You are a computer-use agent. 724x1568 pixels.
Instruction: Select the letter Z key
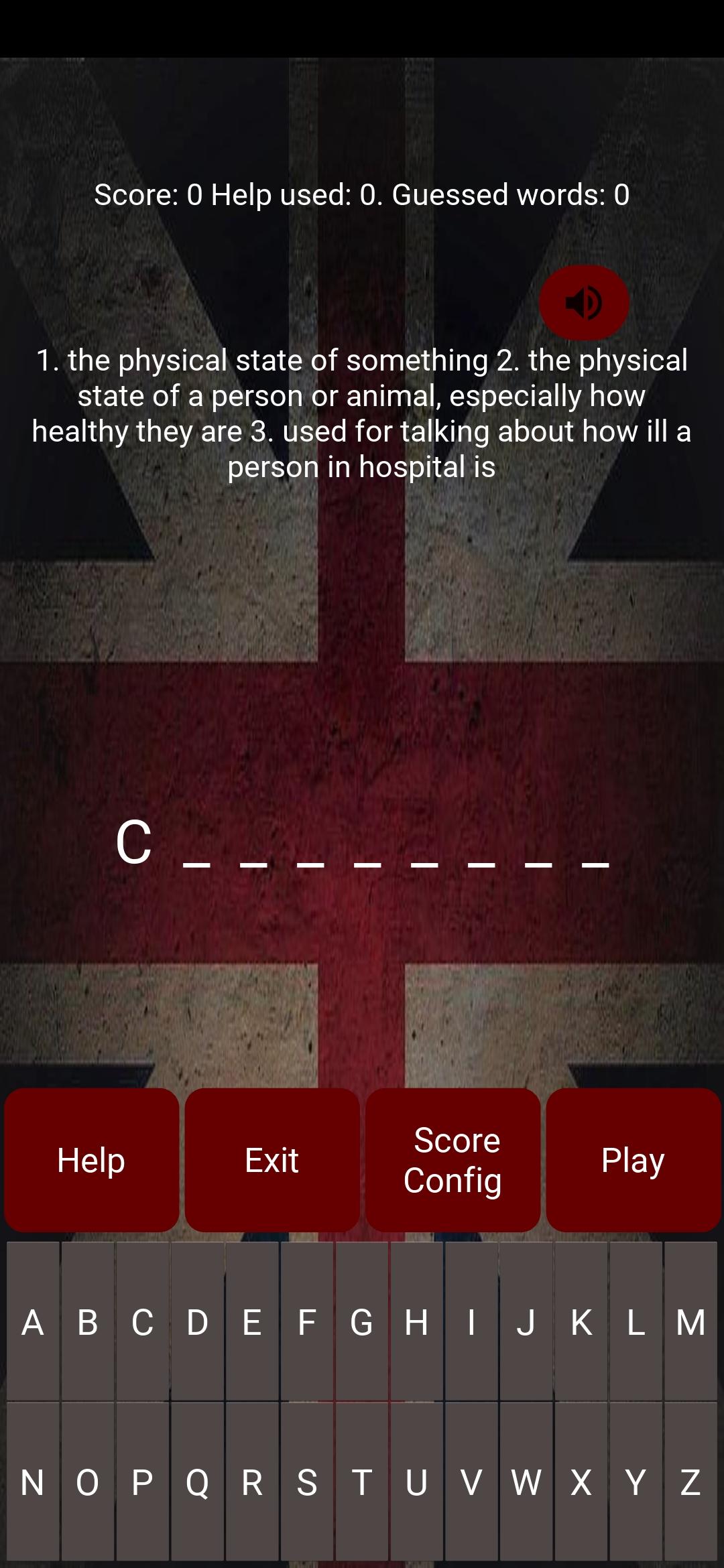[690, 1482]
